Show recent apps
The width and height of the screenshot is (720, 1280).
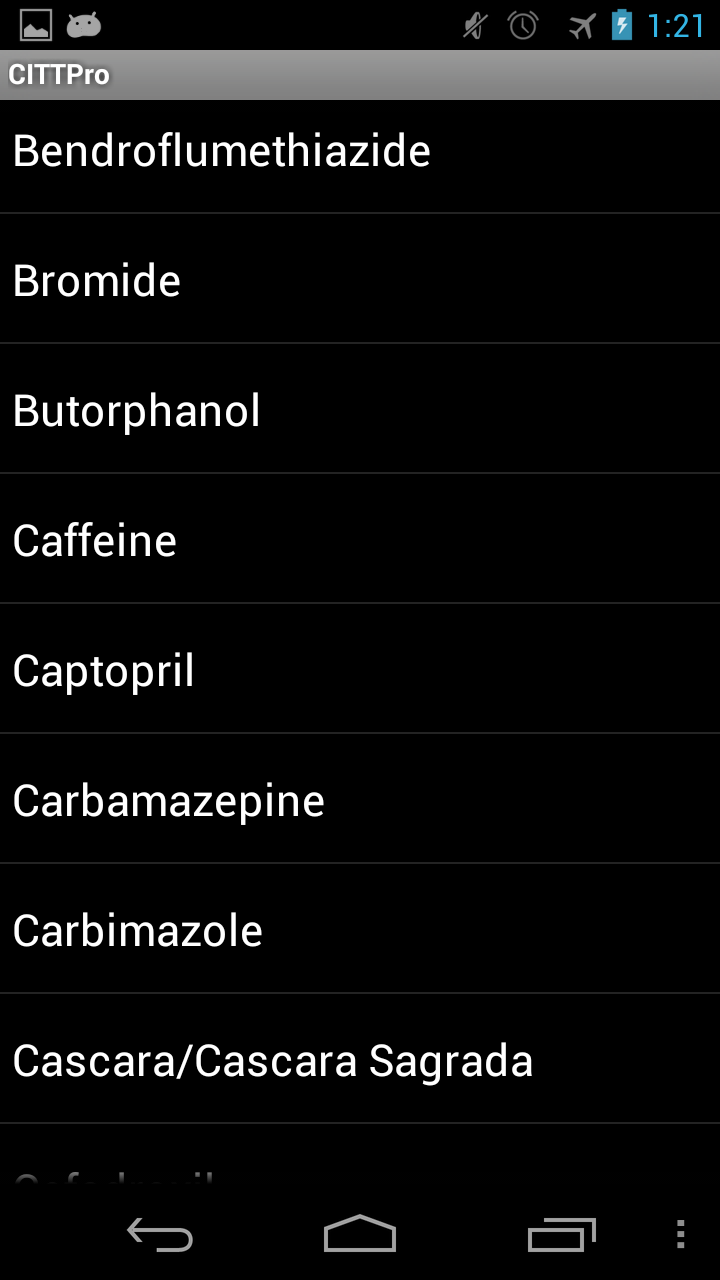point(561,1235)
